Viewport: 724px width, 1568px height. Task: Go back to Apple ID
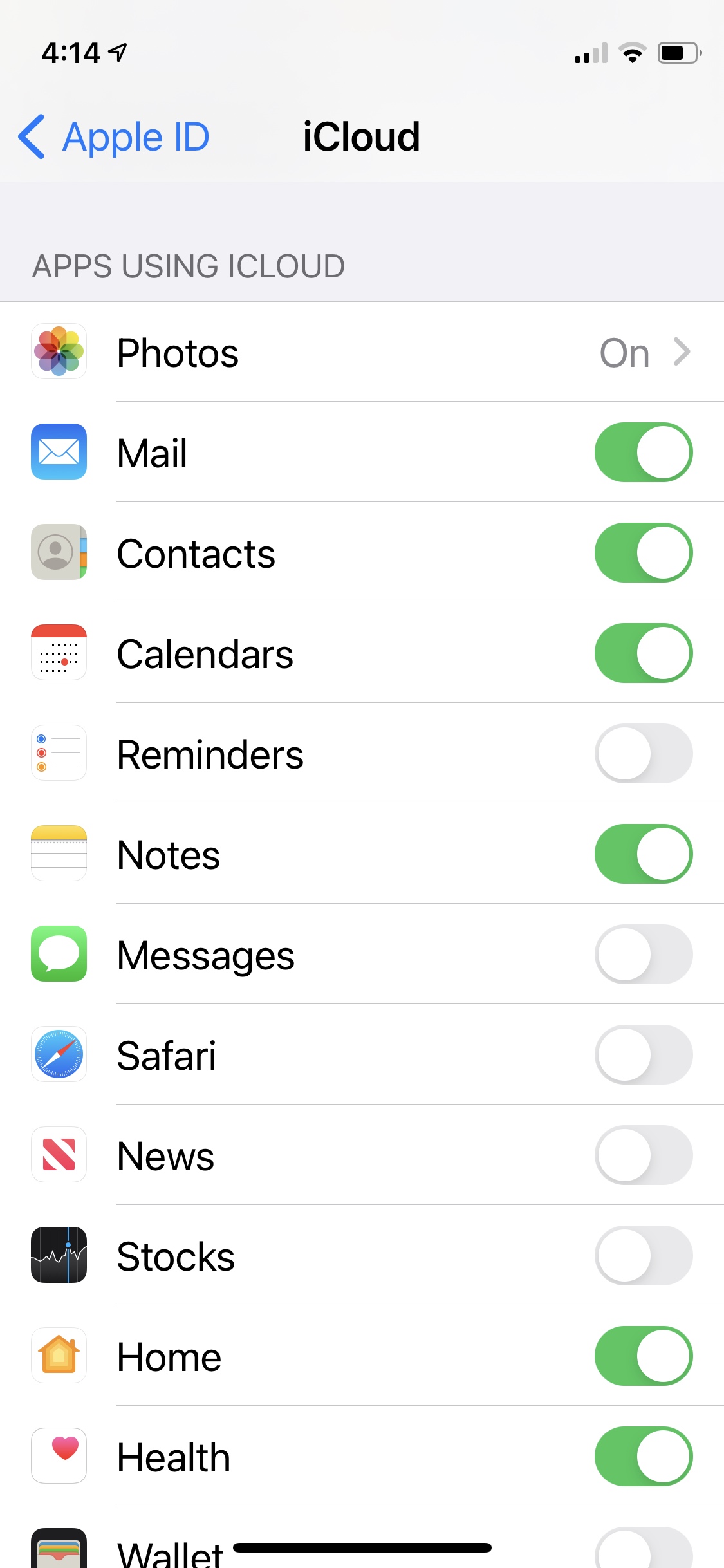[114, 136]
